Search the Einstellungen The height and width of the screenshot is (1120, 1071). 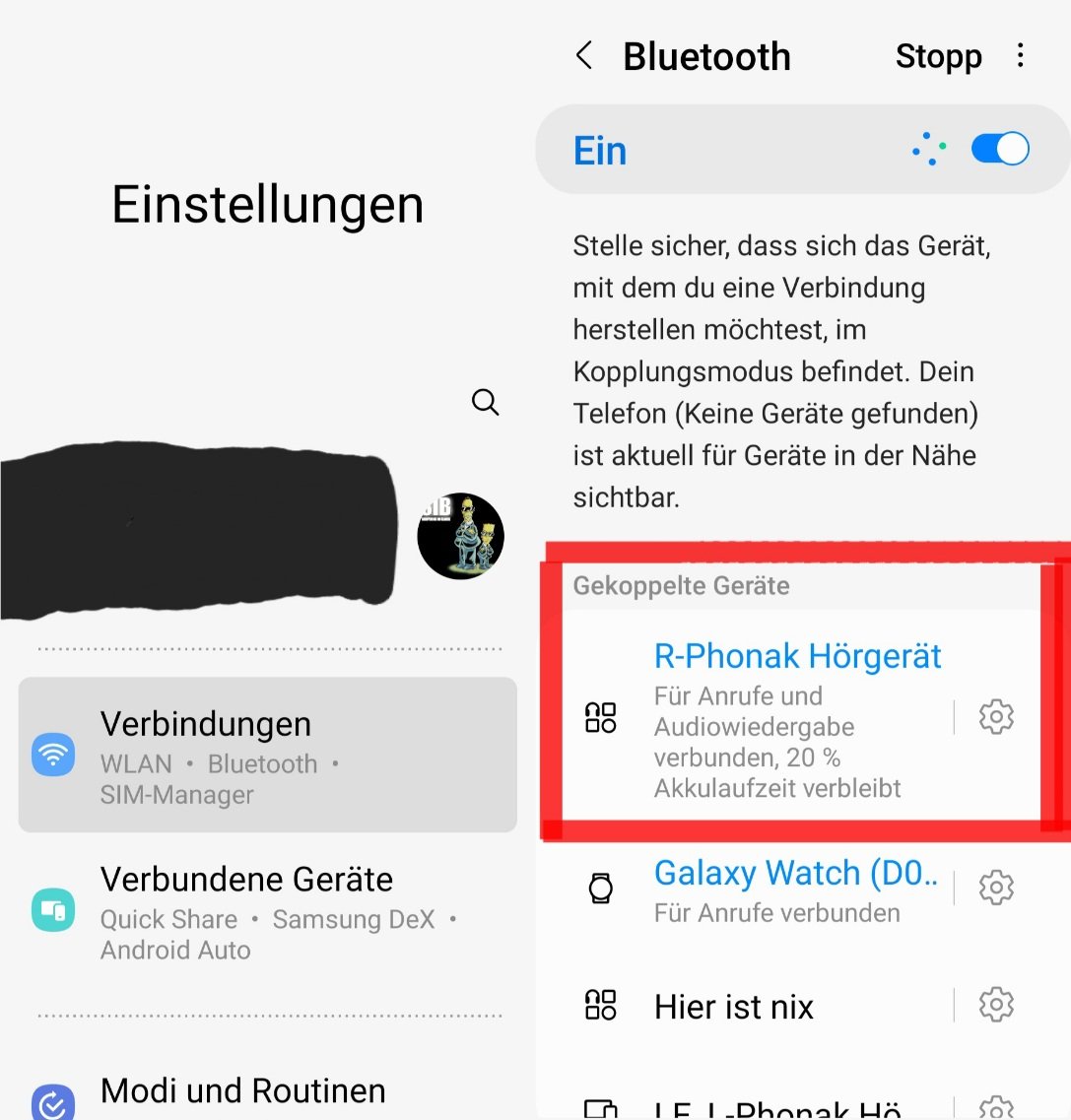click(x=485, y=402)
